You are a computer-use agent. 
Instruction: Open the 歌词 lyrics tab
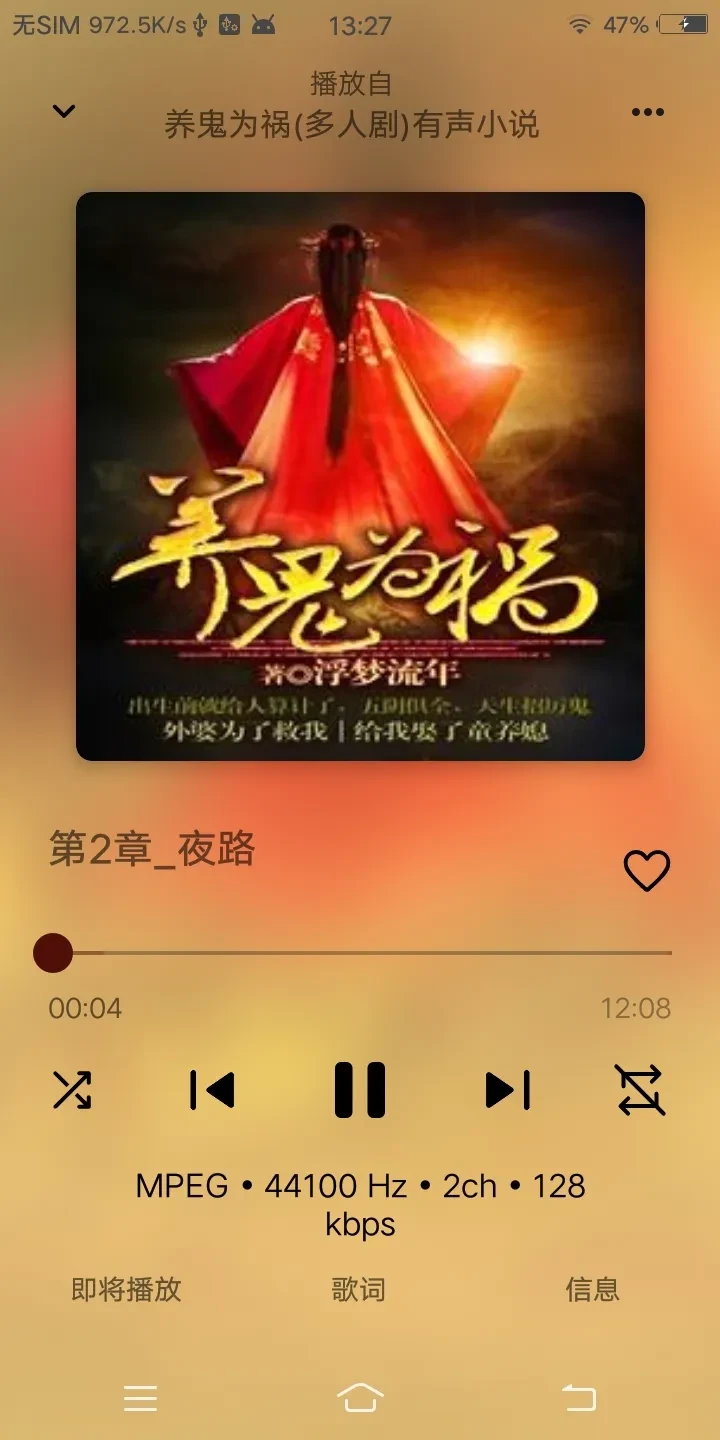[358, 1289]
